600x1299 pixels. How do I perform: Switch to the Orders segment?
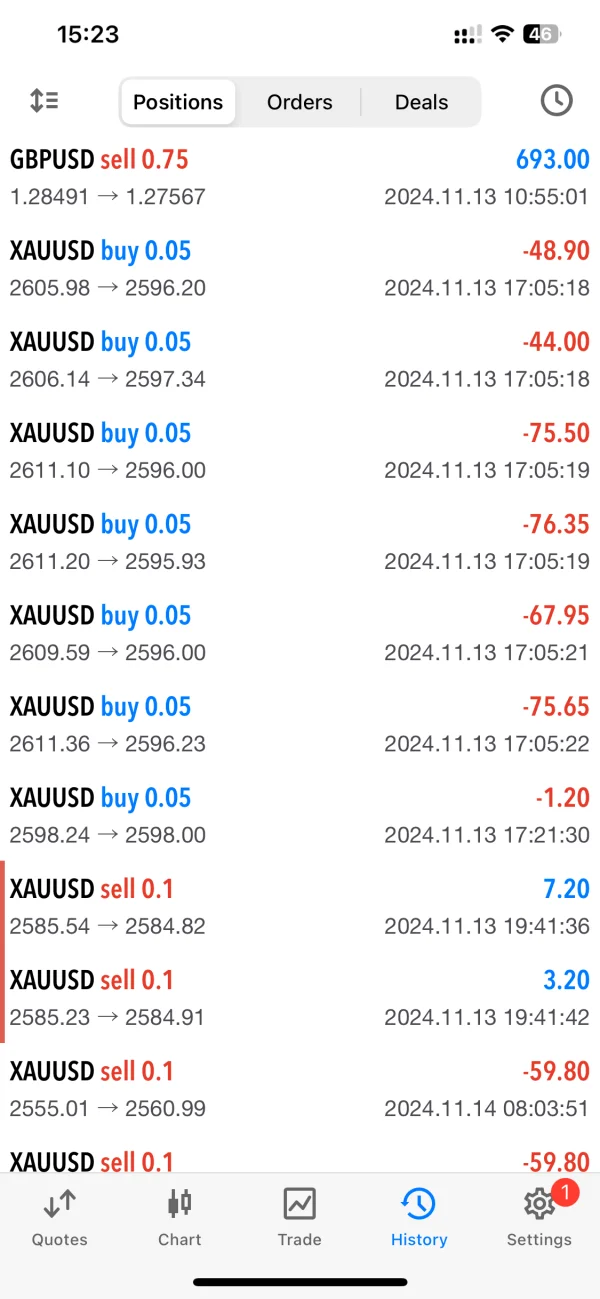click(299, 102)
